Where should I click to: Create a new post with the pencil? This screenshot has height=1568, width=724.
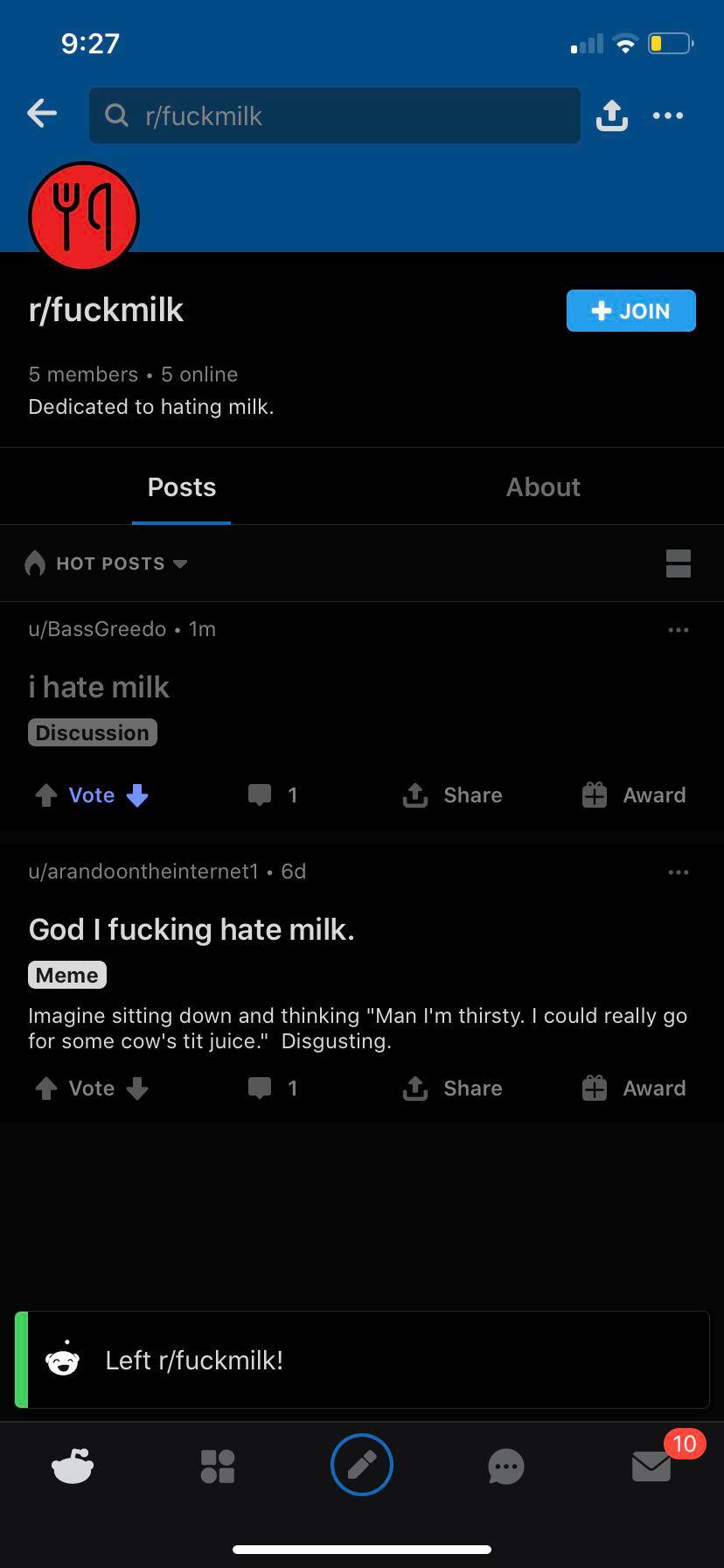(362, 1465)
